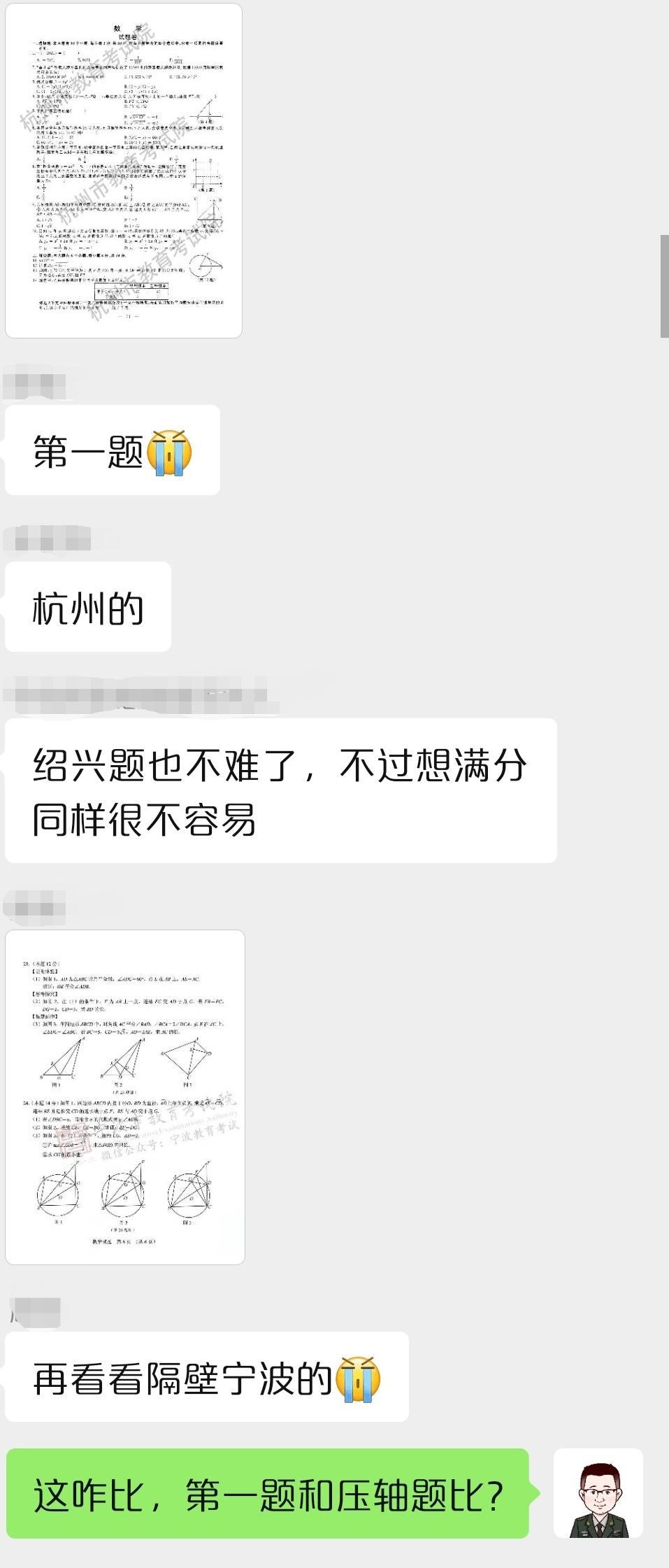This screenshot has height=1568, width=669.
Task: Open the Hangzhou math exam paper image
Action: 124,171
